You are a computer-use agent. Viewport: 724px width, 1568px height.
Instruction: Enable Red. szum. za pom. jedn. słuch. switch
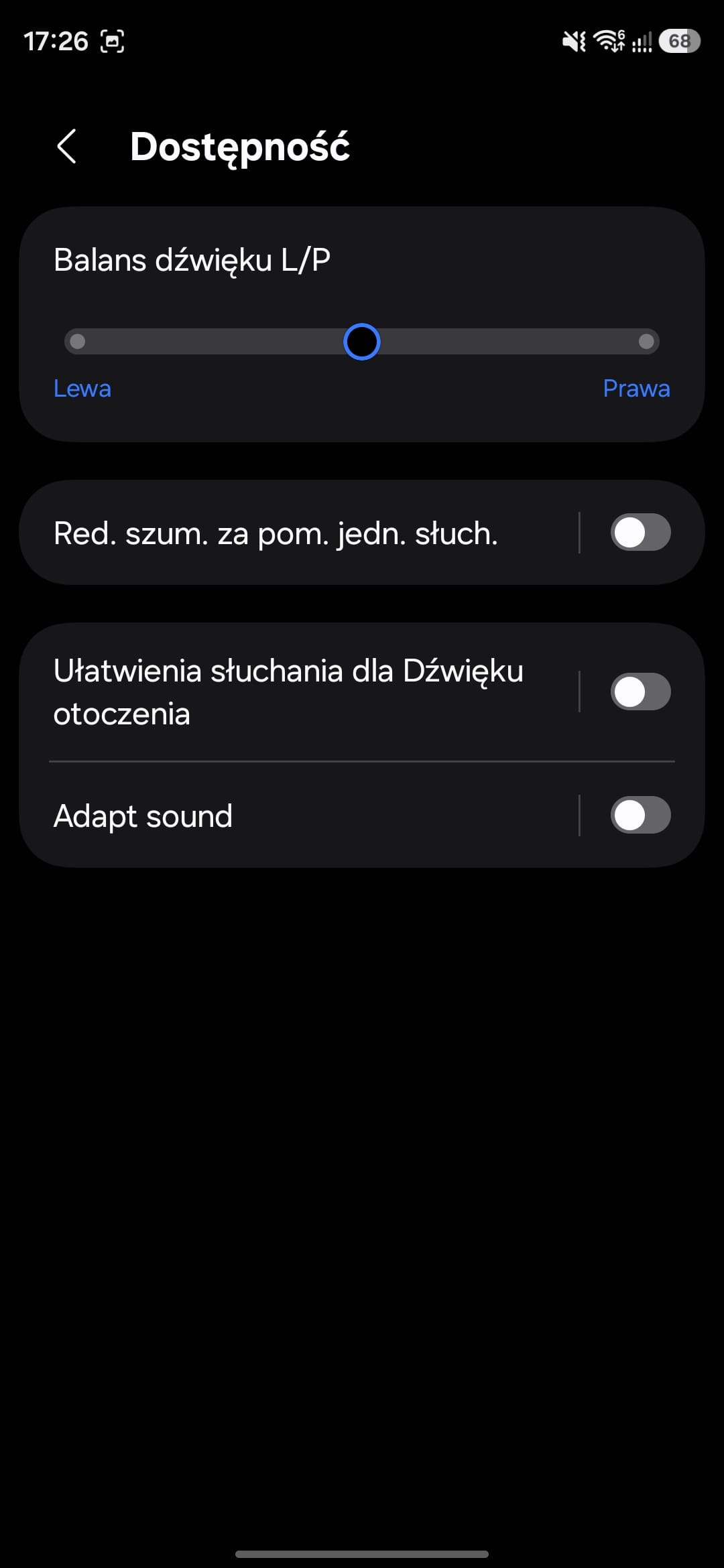[x=640, y=533]
